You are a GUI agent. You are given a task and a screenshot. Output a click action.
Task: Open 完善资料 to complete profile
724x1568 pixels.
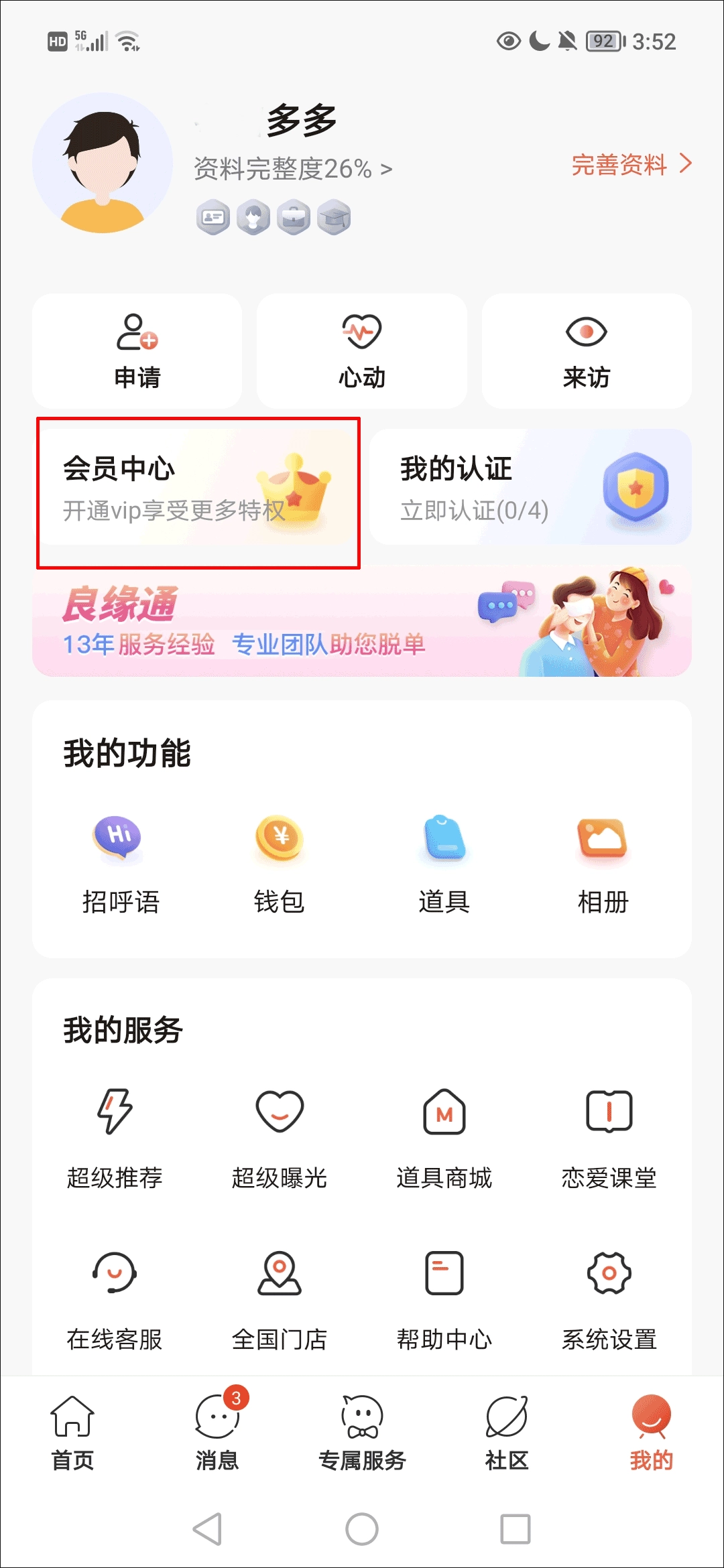[630, 164]
